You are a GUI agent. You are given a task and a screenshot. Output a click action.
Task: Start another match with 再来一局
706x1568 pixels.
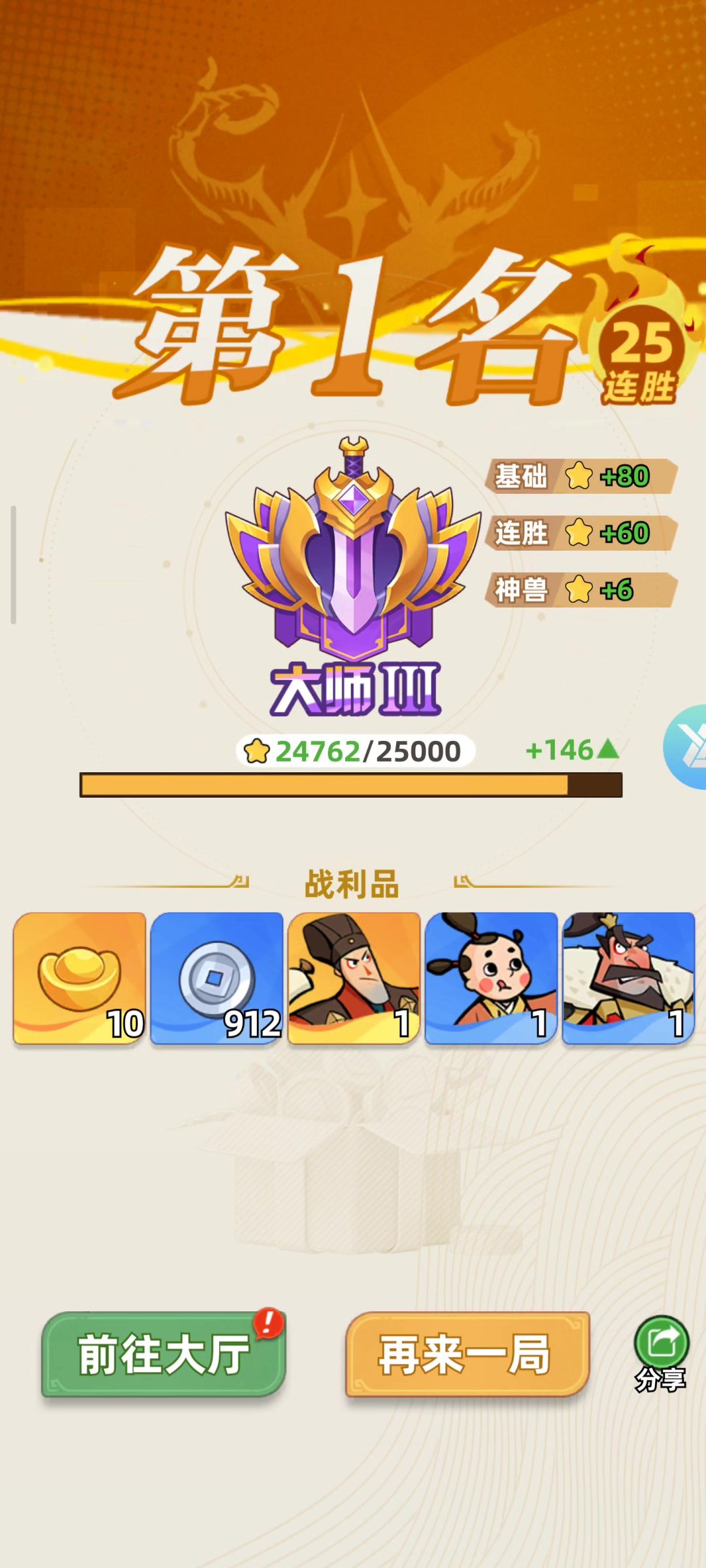467,1354
